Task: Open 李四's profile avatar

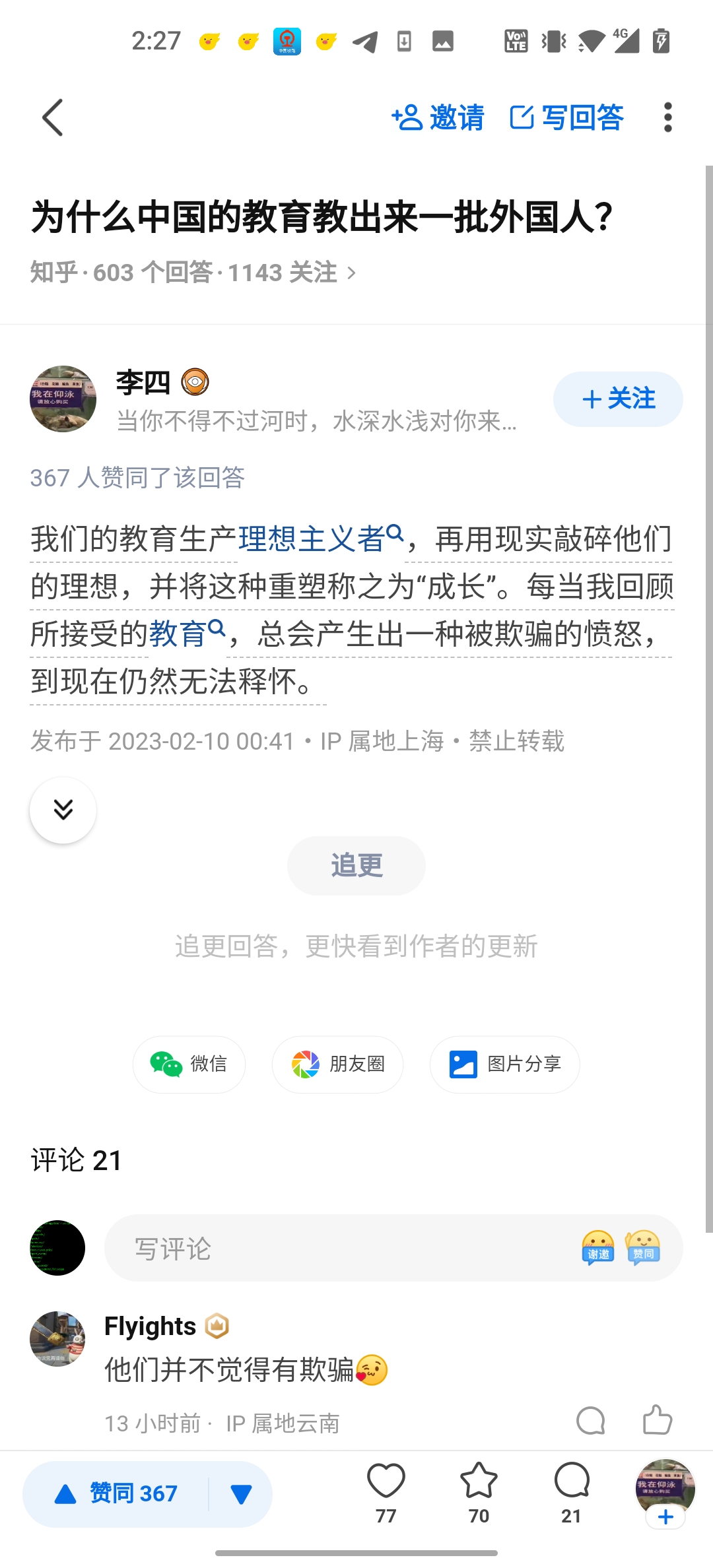Action: click(63, 399)
